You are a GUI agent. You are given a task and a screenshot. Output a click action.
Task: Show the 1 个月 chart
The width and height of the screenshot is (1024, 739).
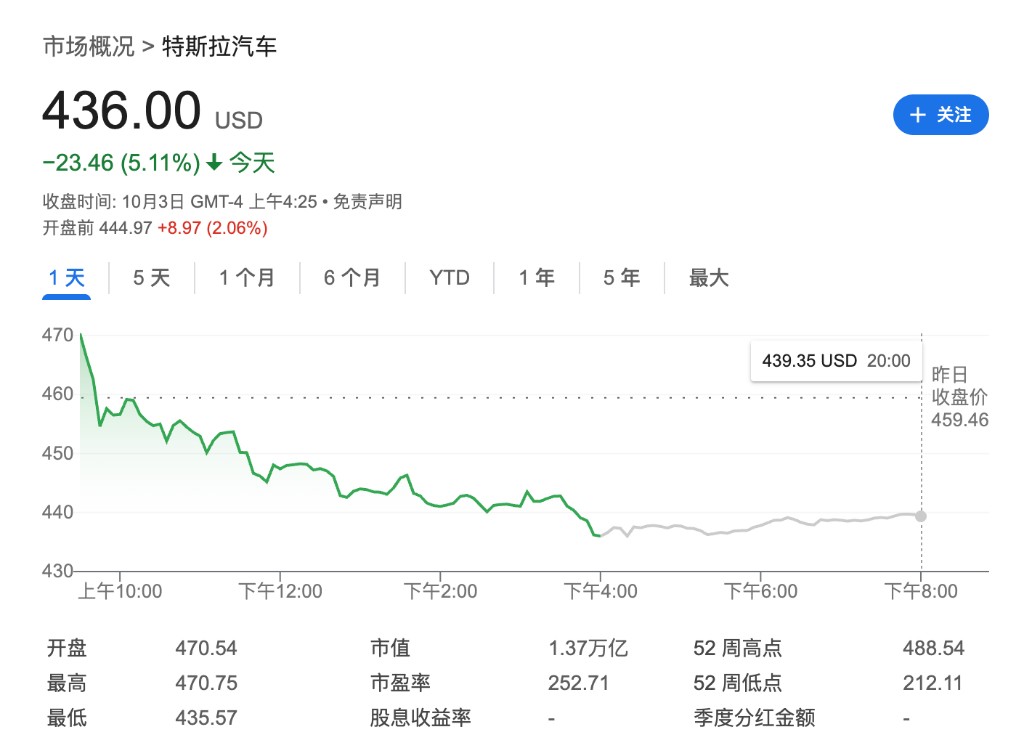(247, 278)
